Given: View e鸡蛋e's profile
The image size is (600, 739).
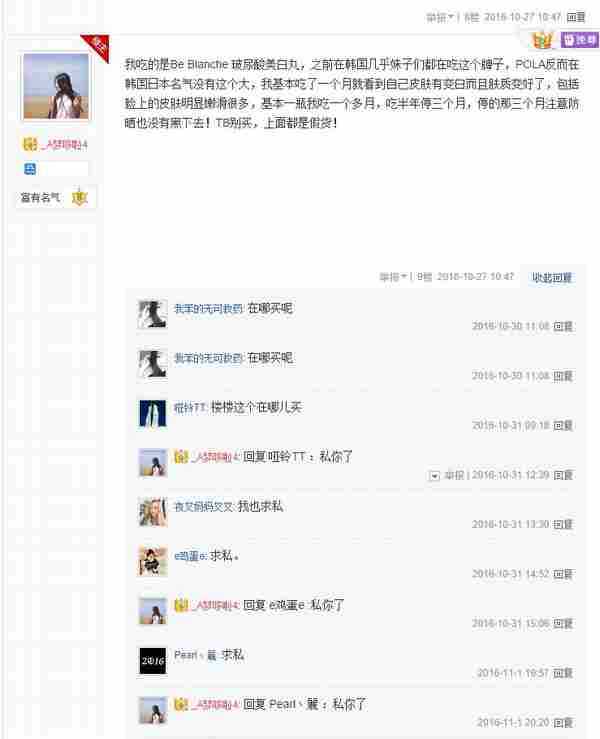Looking at the screenshot, I should (190, 555).
